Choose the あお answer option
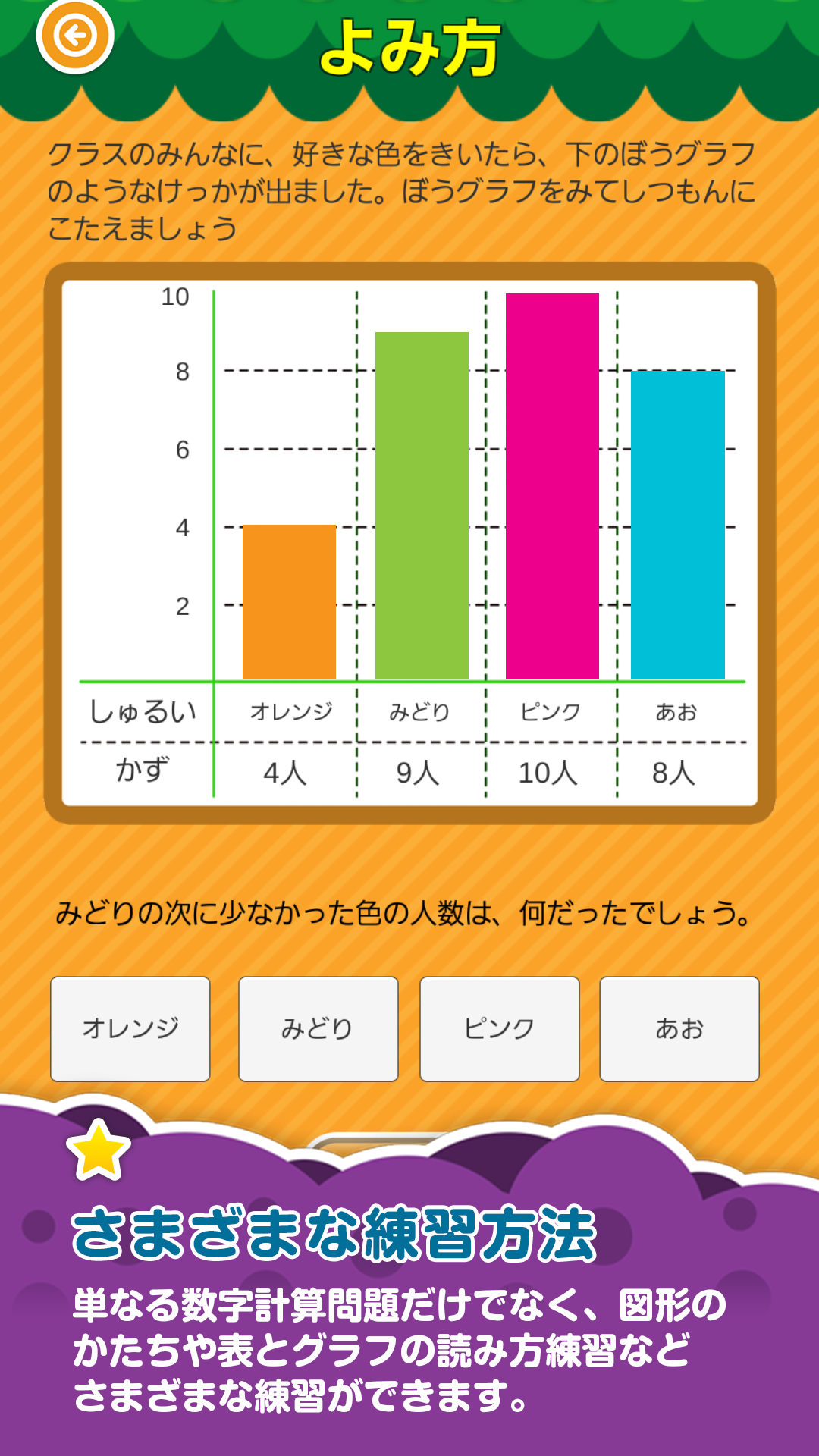Image resolution: width=819 pixels, height=1456 pixels. coord(678,1028)
